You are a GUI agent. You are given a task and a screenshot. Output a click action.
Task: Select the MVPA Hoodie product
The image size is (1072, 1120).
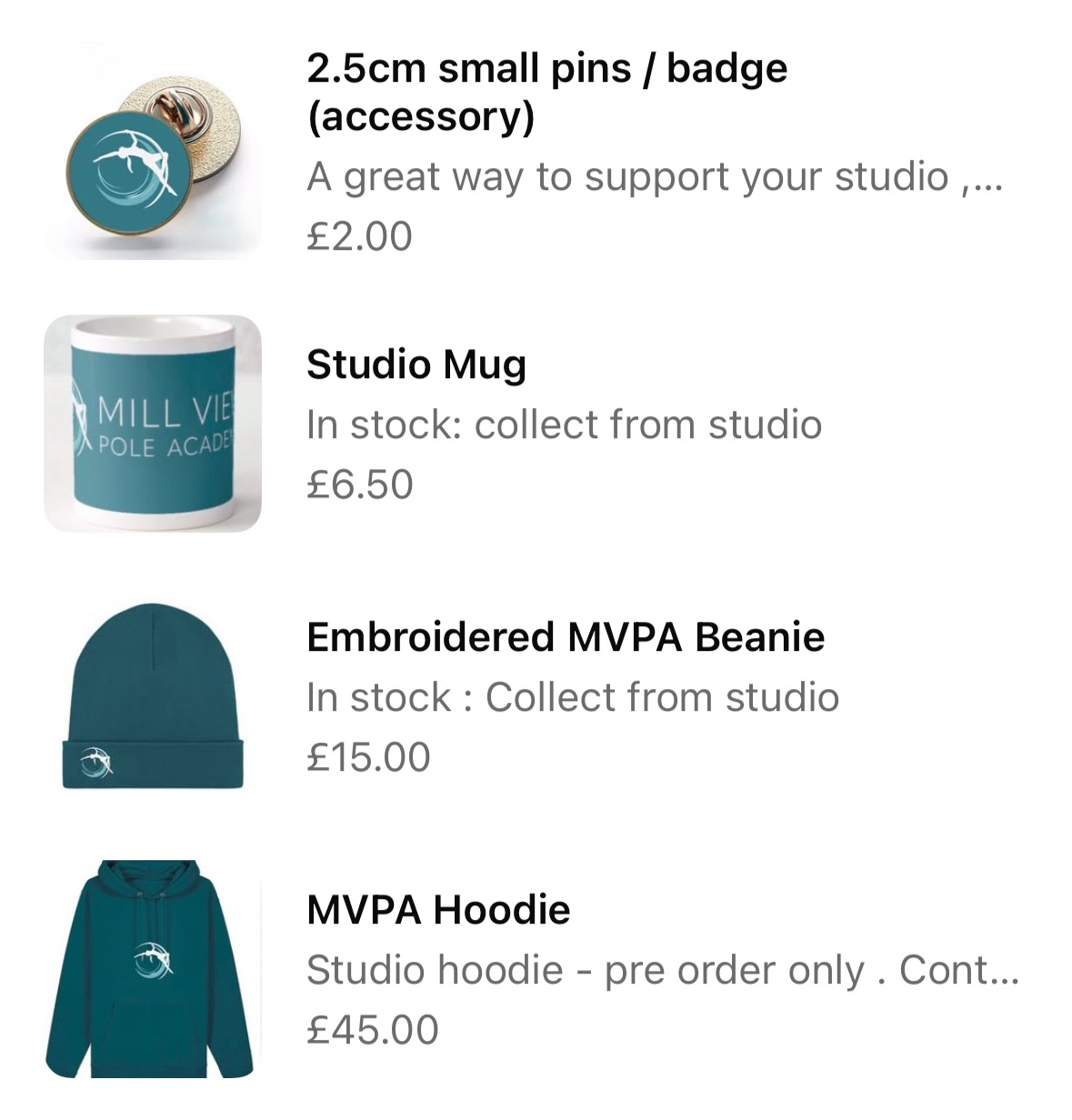(438, 910)
